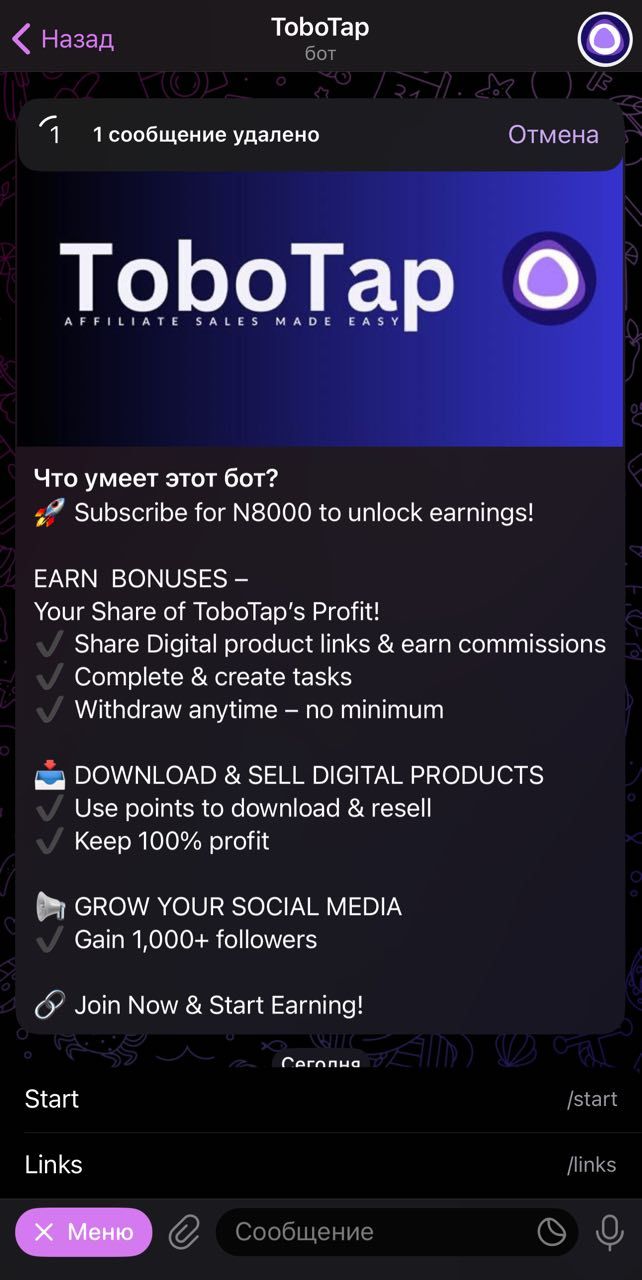
Task: Focus the Сообщение message field
Action: click(380, 1232)
